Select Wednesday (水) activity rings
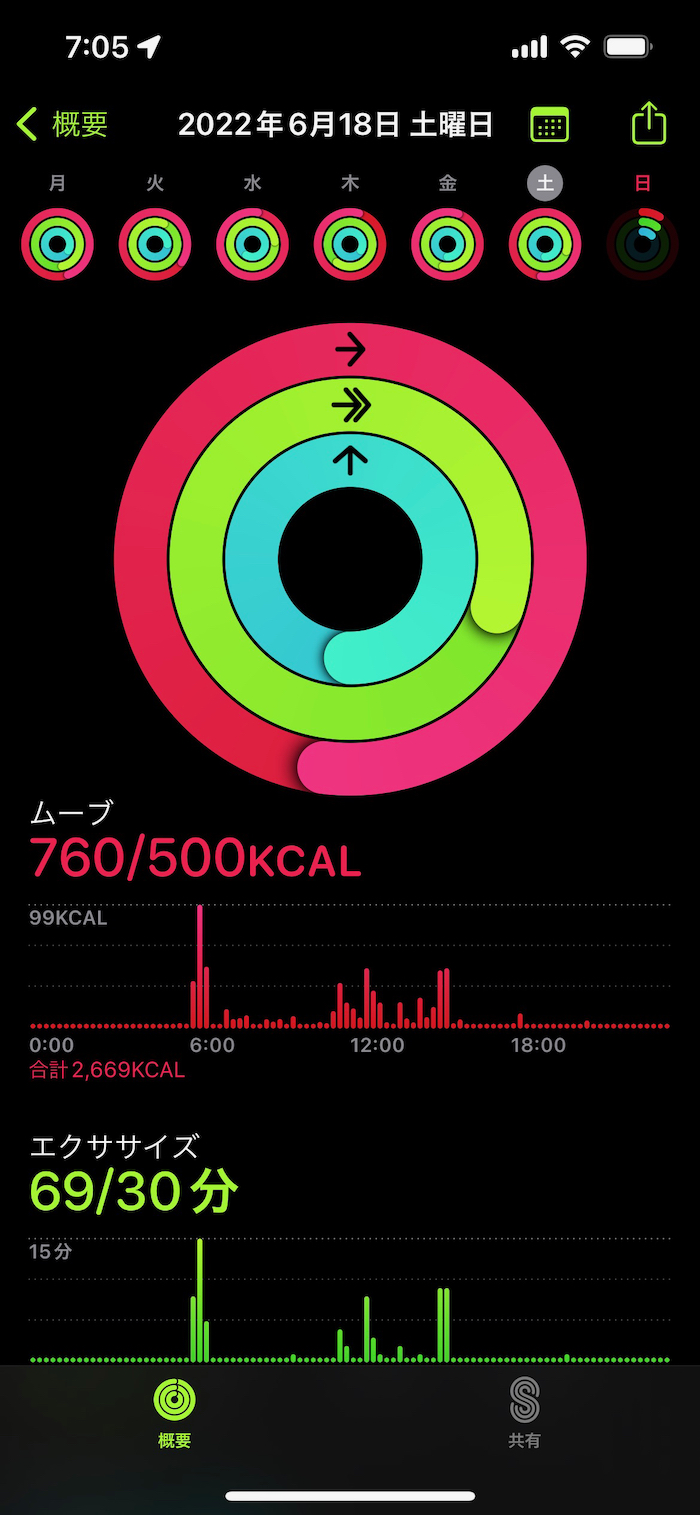This screenshot has width=700, height=1515. tap(252, 244)
